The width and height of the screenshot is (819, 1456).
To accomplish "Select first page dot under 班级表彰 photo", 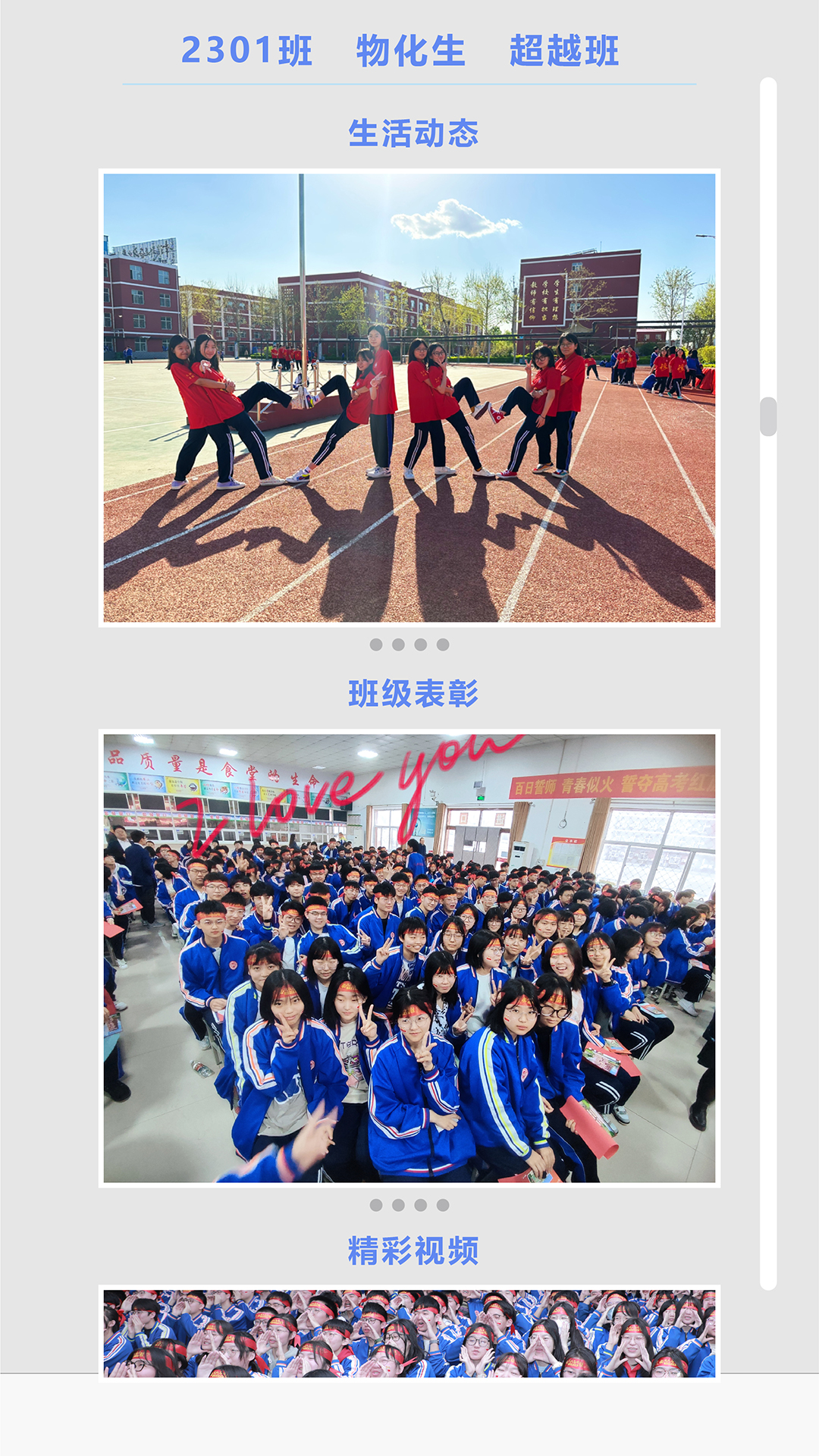I will tap(376, 1205).
